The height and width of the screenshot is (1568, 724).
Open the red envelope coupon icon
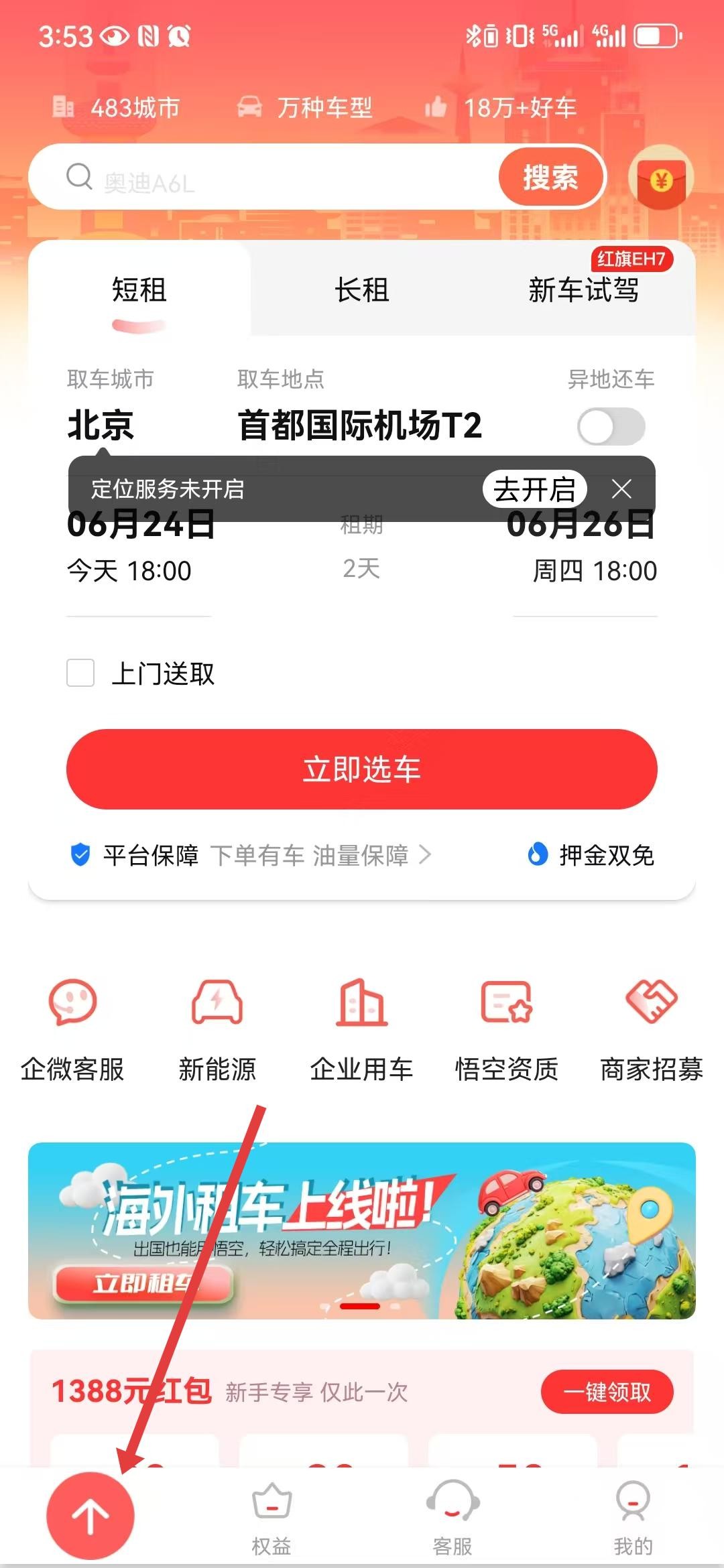[661, 180]
